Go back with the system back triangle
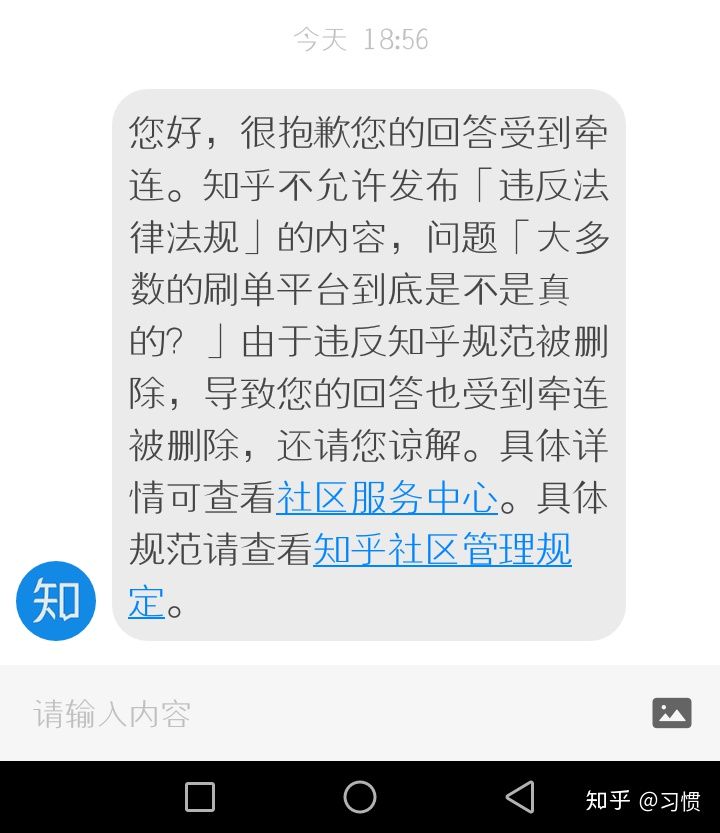 pyautogui.click(x=520, y=797)
